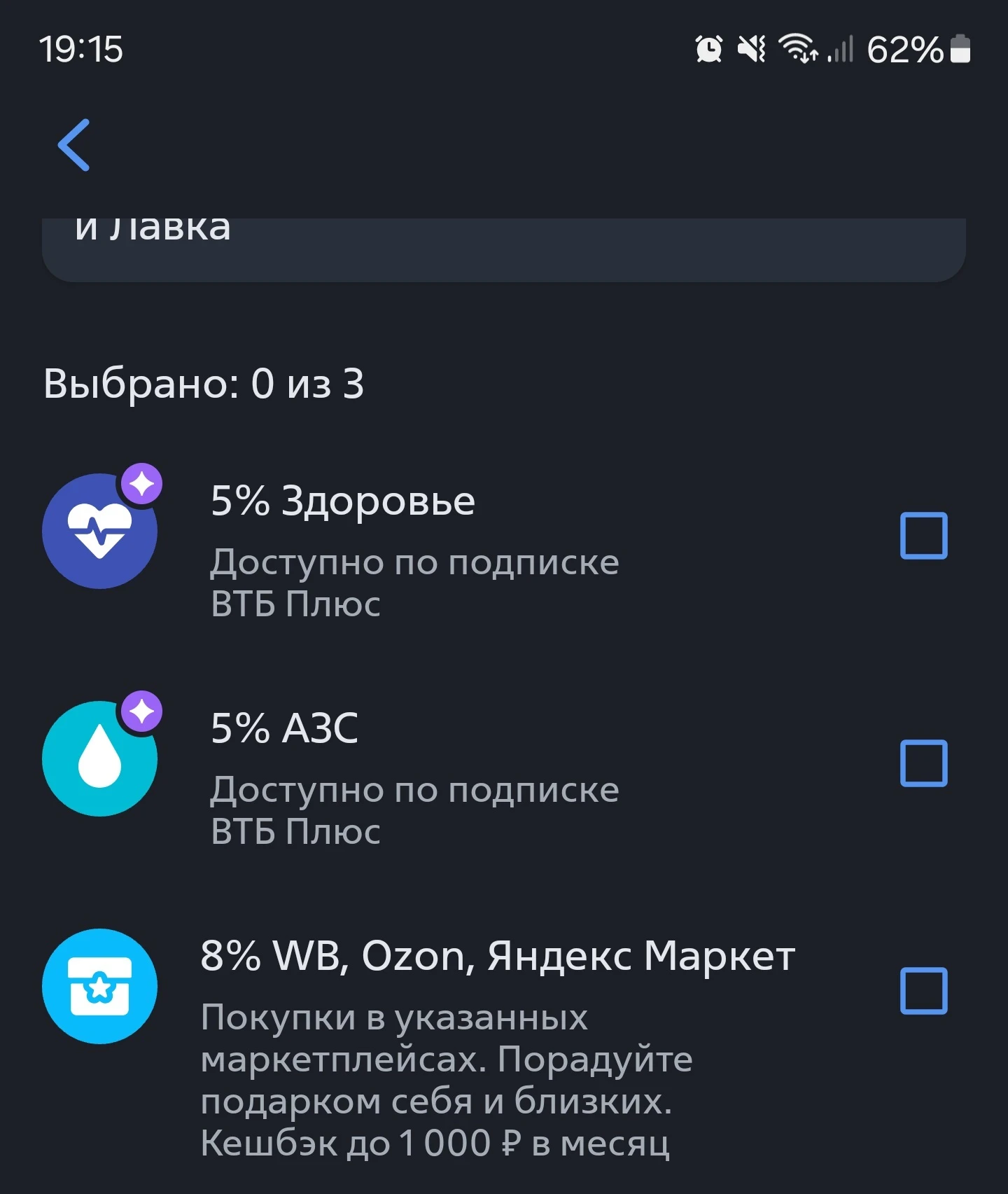This screenshot has height=1194, width=1008.
Task: Go back using the top-left arrow
Action: (x=74, y=145)
